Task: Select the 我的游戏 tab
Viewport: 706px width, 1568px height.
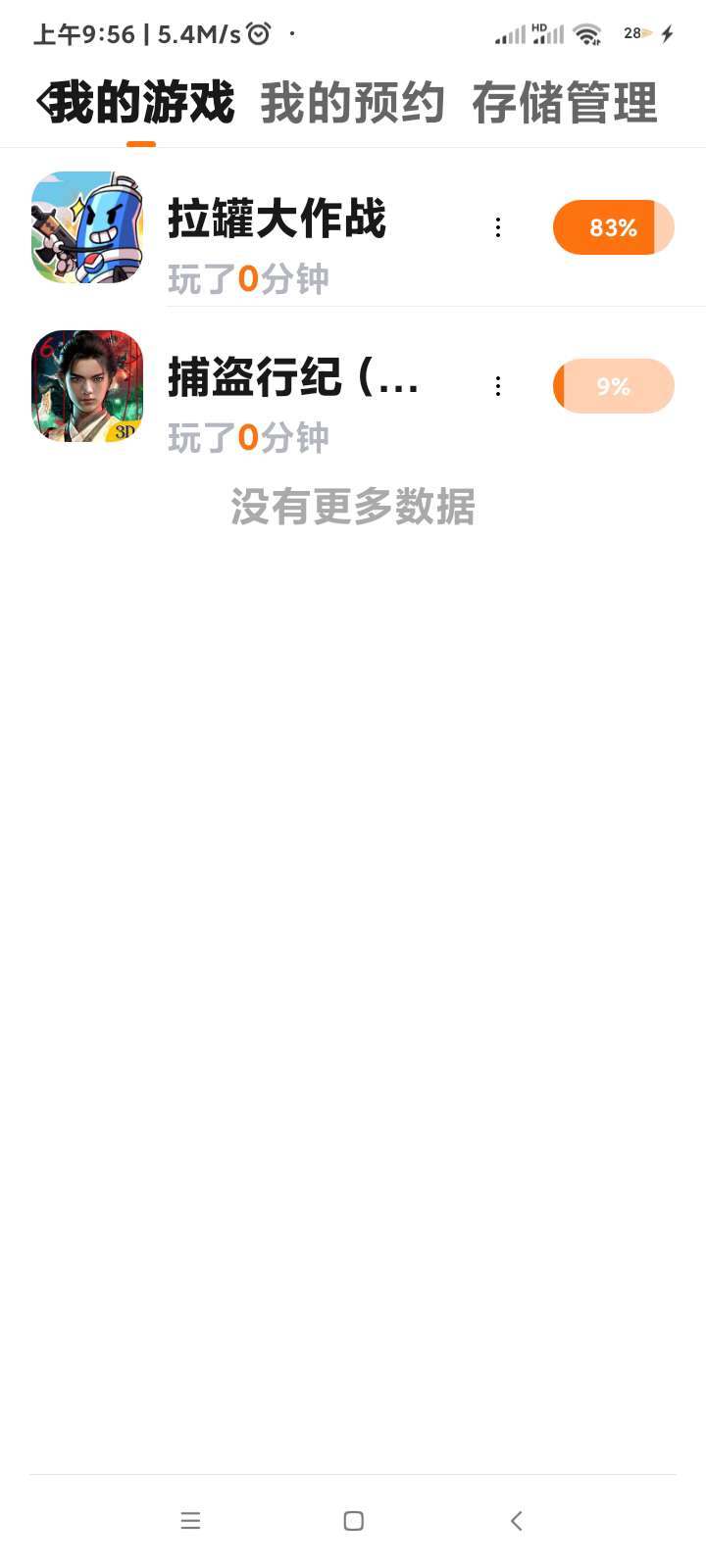Action: click(141, 103)
